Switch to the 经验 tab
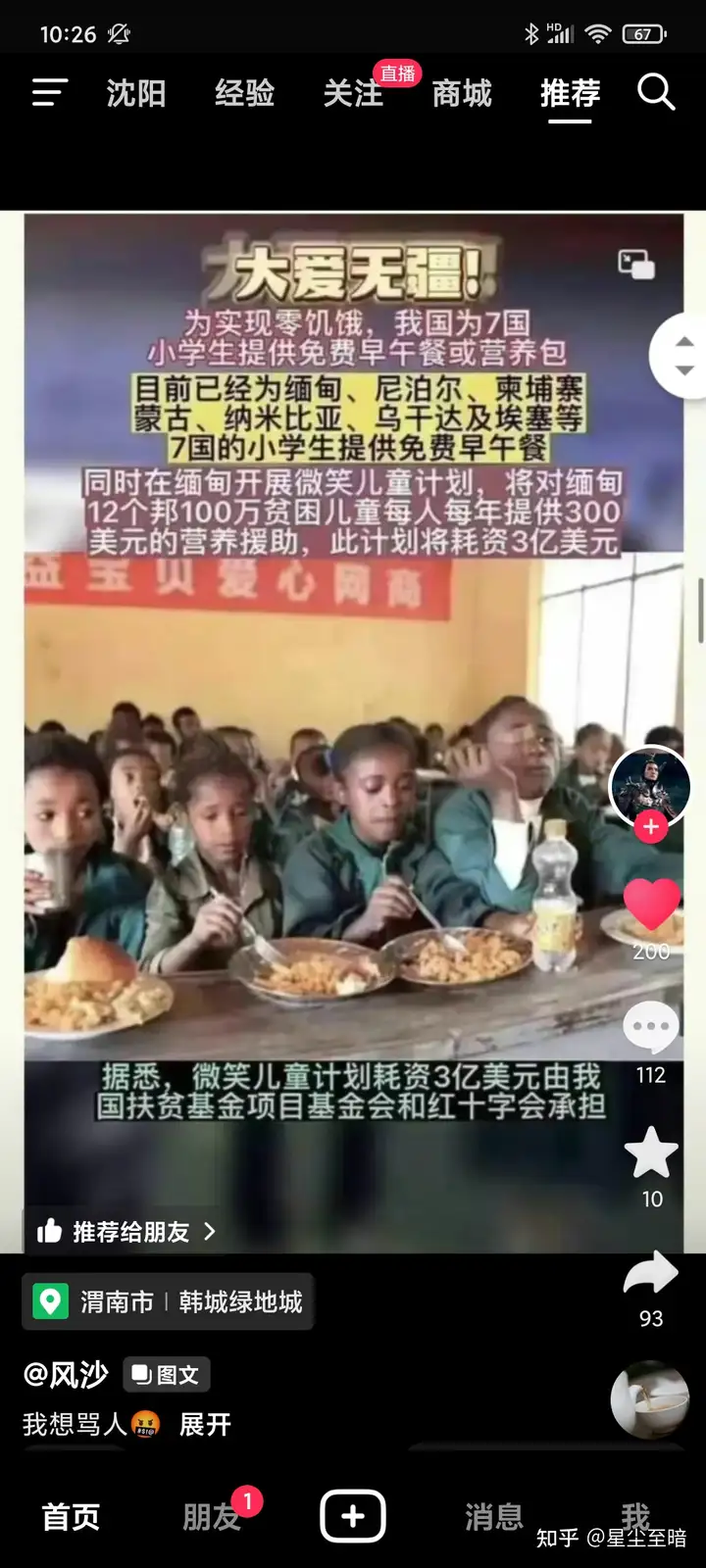Image resolution: width=706 pixels, height=1568 pixels. tap(245, 94)
